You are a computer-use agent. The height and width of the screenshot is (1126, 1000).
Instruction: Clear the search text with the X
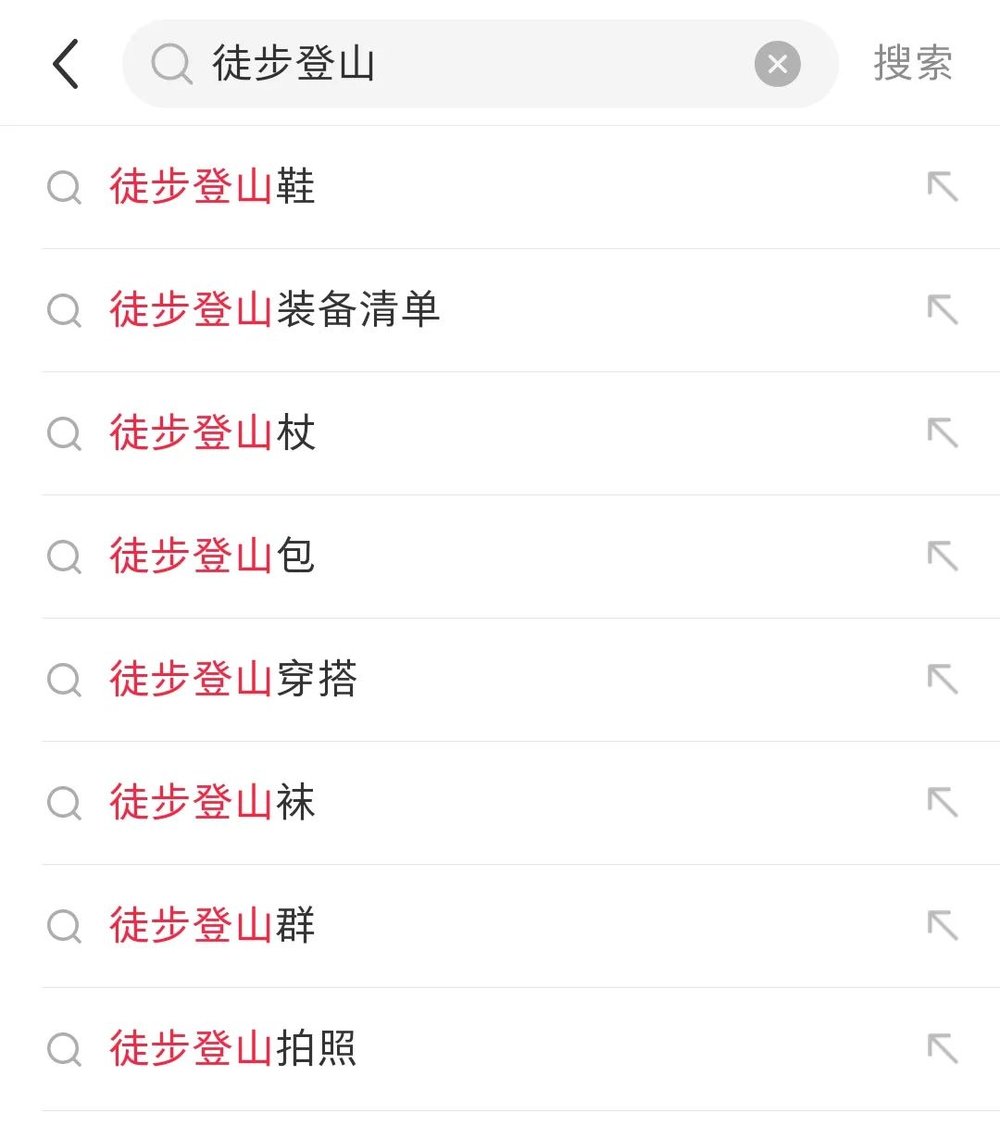coord(777,65)
